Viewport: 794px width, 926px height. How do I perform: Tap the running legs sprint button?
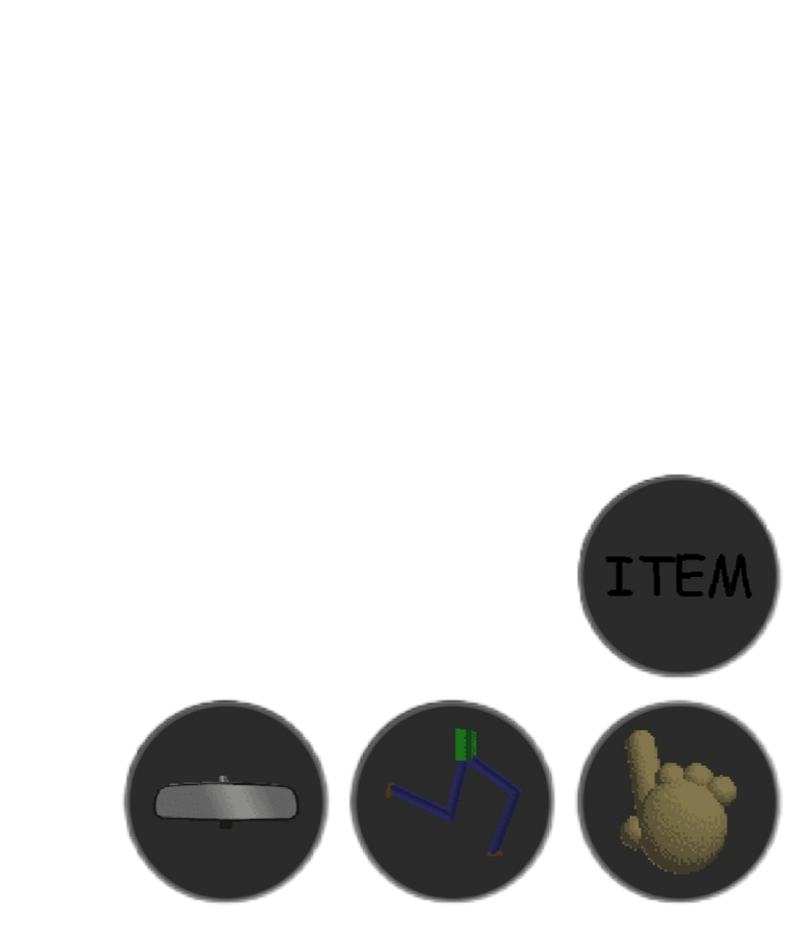453,802
